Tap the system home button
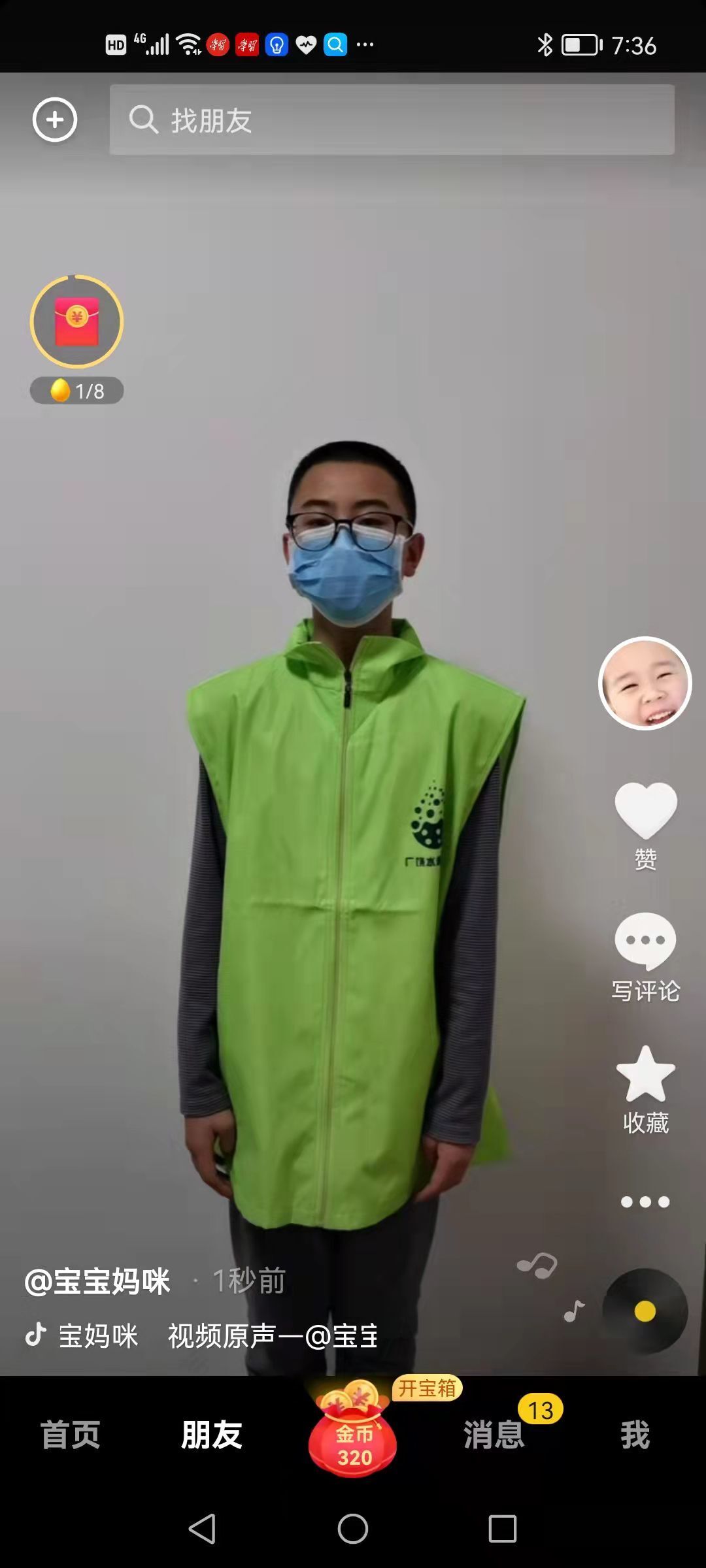Viewport: 706px width, 1568px height. click(353, 1529)
